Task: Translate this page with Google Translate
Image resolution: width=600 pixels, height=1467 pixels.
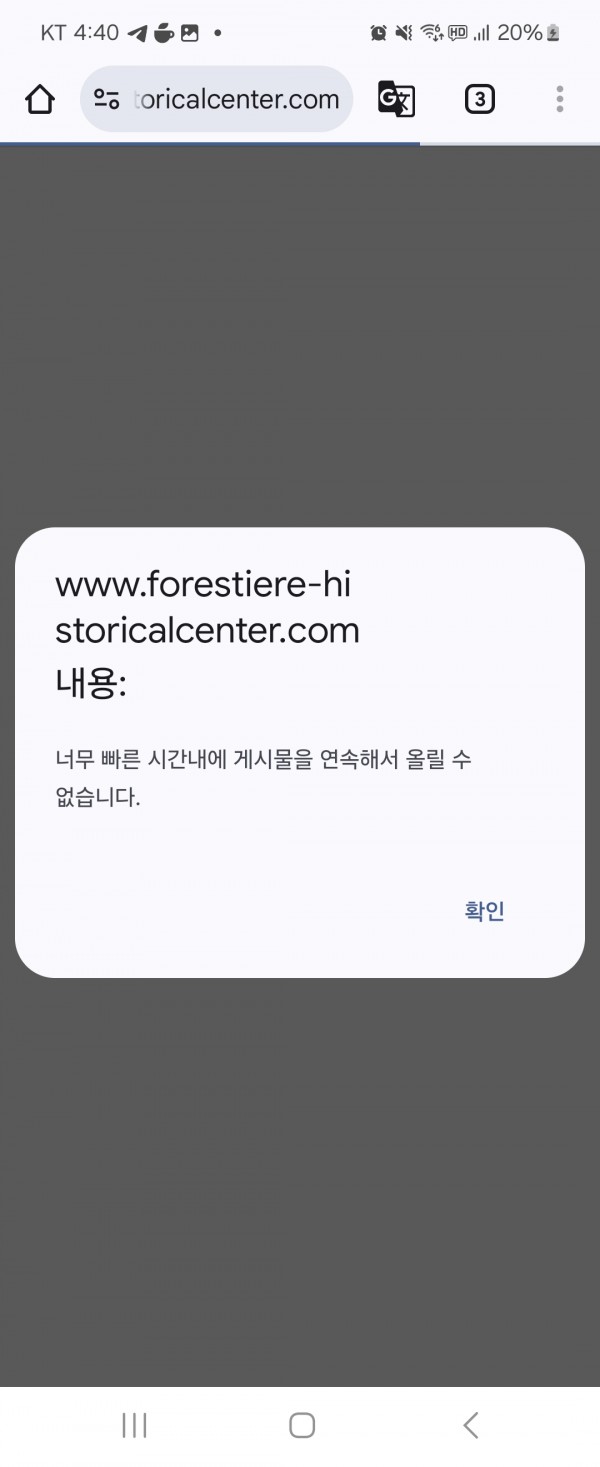Action: click(396, 99)
